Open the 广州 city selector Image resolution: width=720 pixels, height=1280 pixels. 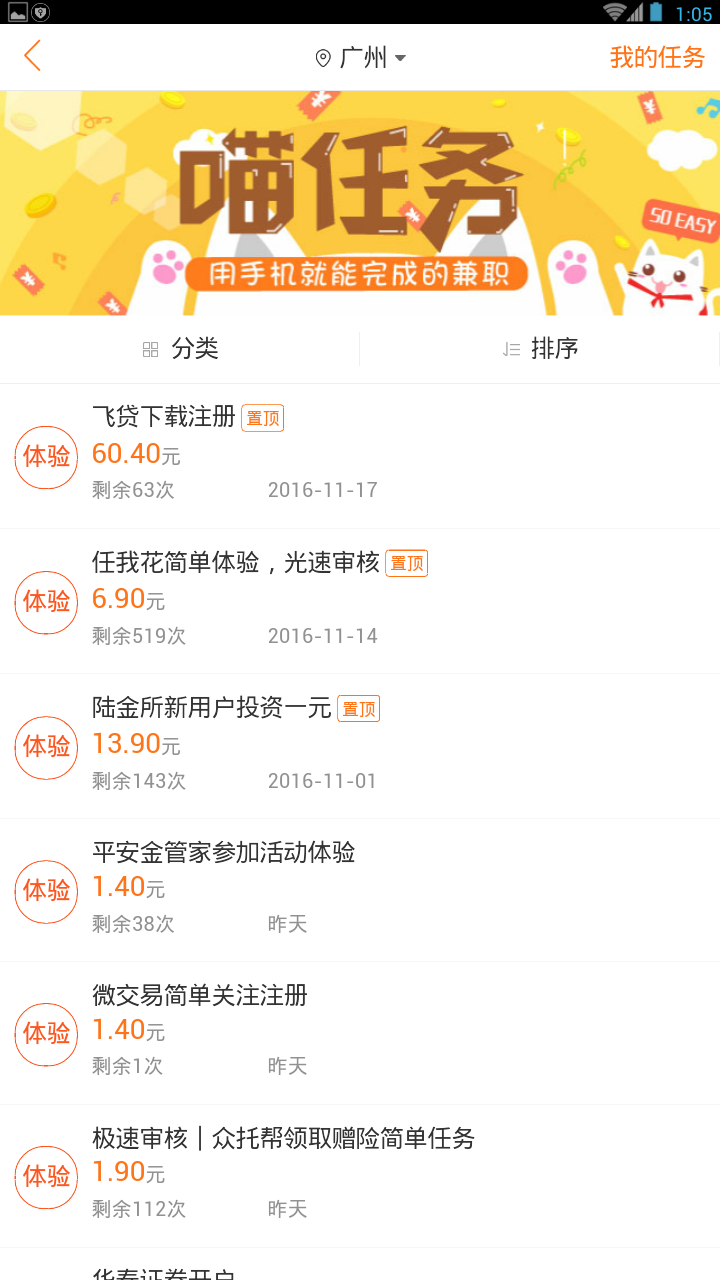coord(361,58)
